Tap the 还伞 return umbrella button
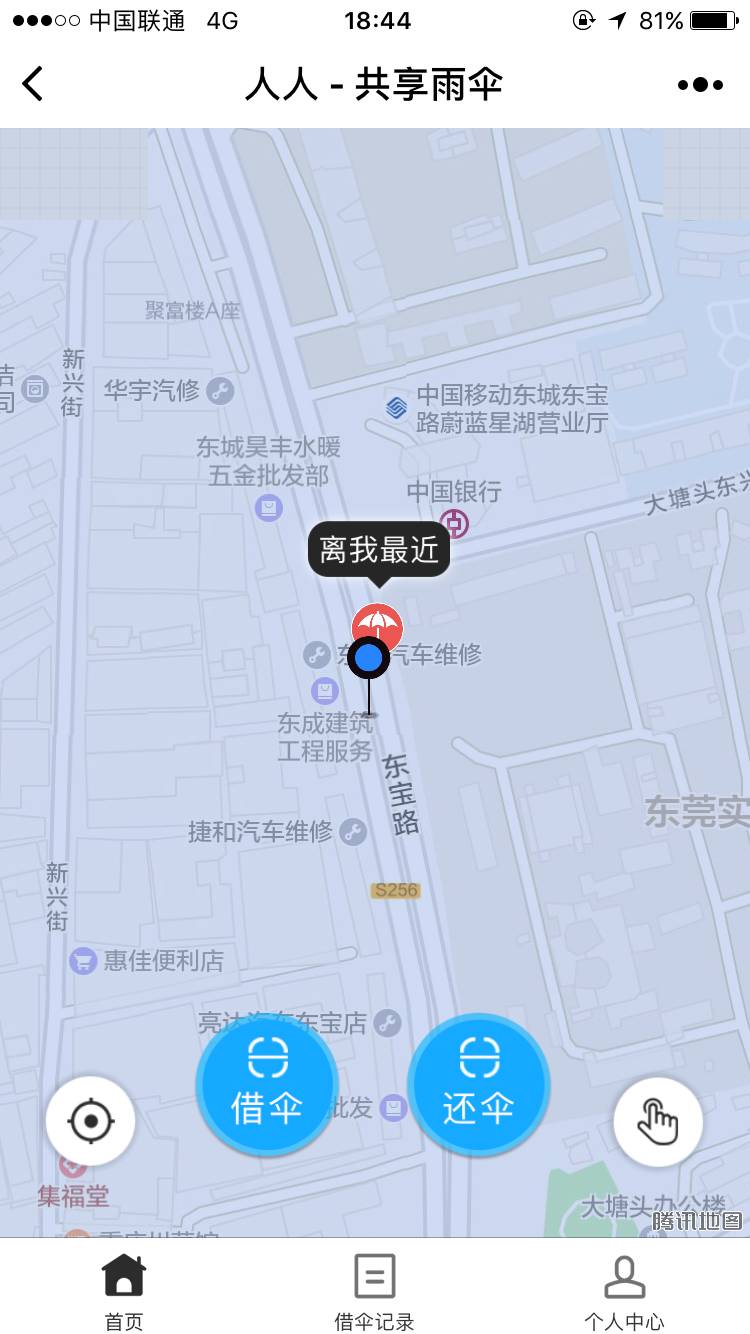Screen dimensions: 750x1334 (x=478, y=1086)
